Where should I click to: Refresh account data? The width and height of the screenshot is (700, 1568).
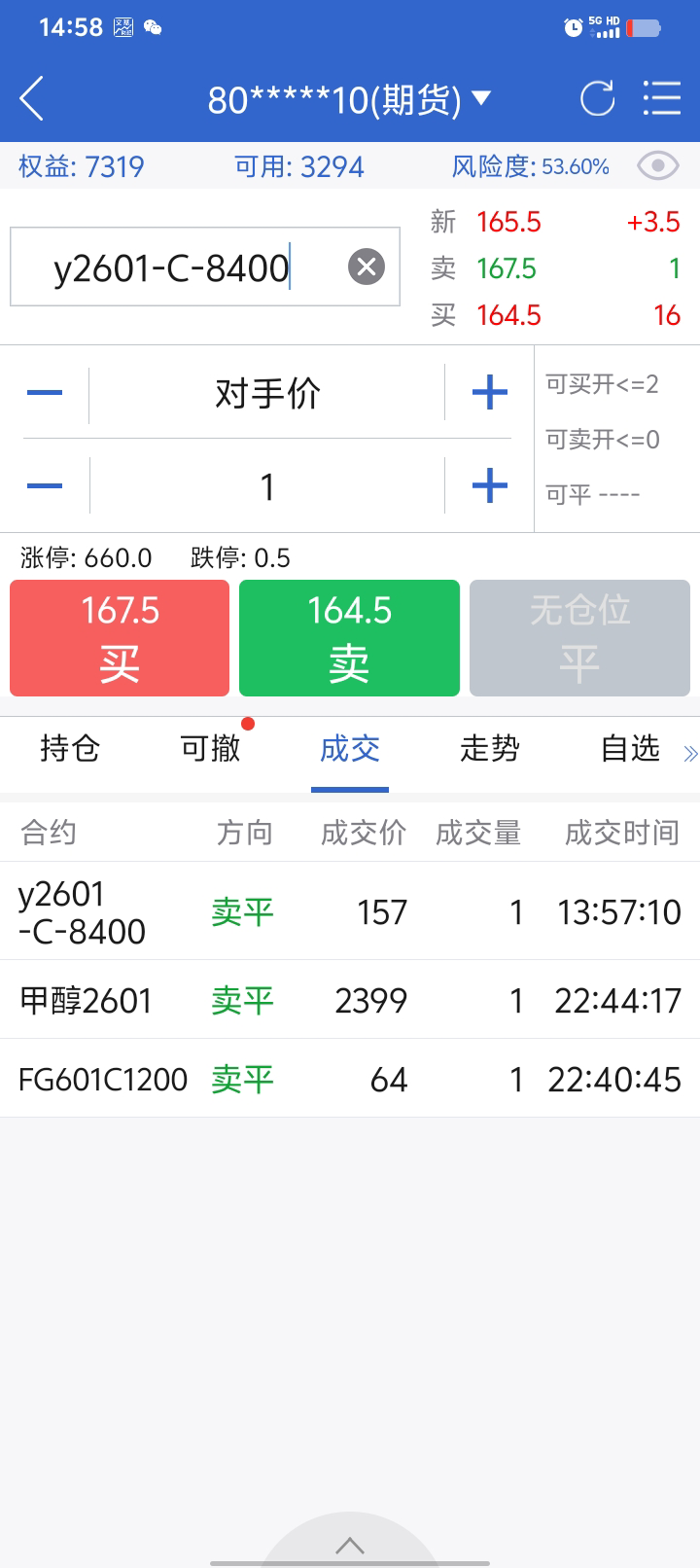pos(597,99)
